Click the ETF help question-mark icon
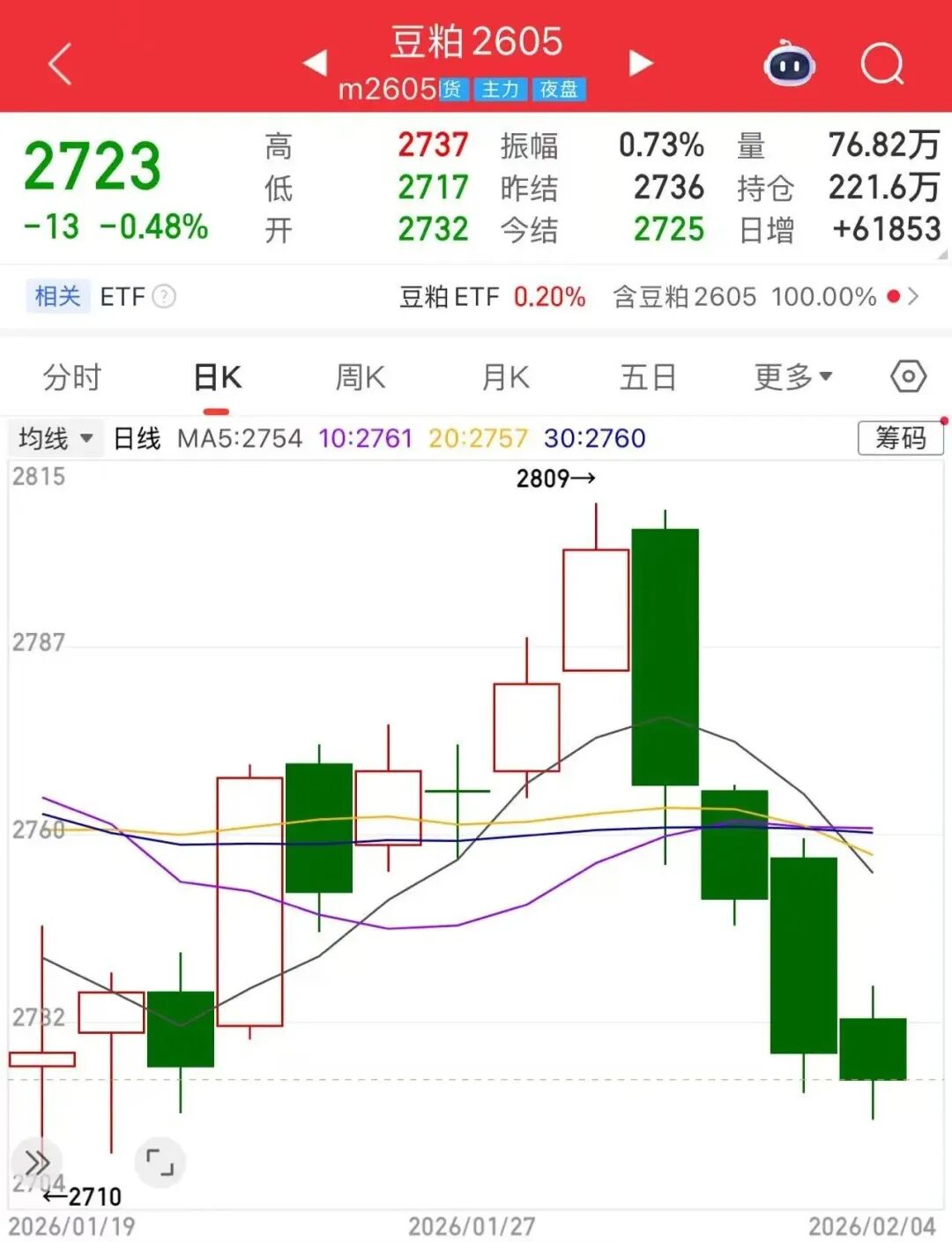 point(163,296)
